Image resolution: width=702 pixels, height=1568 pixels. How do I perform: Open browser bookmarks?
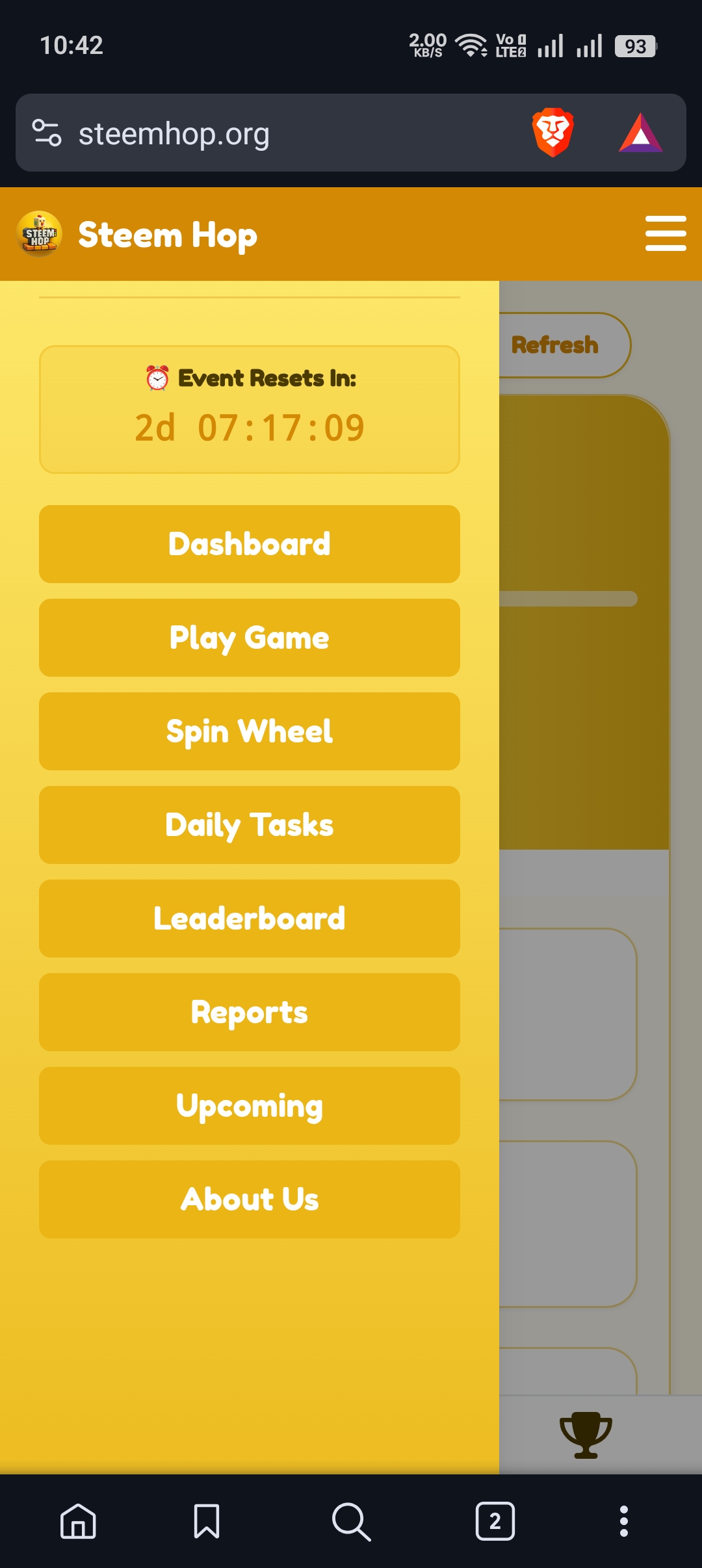(x=207, y=1521)
